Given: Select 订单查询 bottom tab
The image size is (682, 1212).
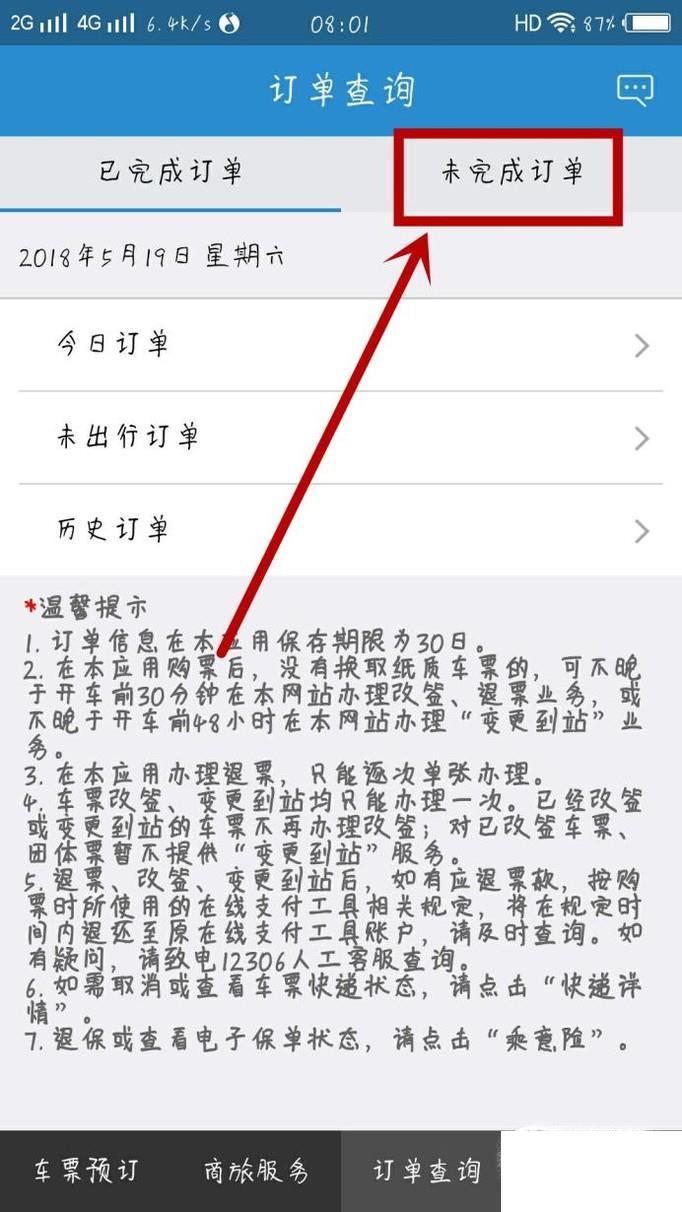Looking at the screenshot, I should [x=426, y=1171].
